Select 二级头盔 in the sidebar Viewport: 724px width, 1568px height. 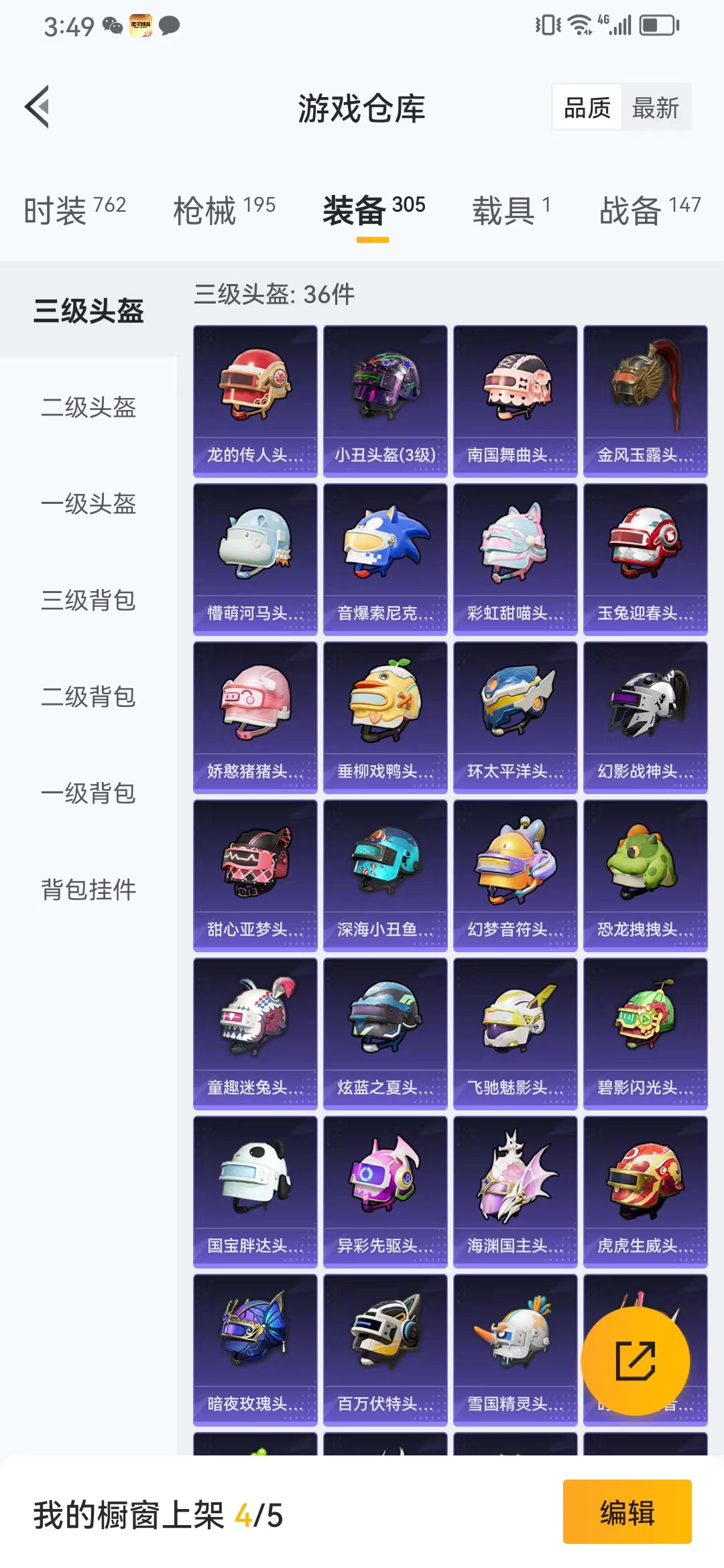click(88, 407)
